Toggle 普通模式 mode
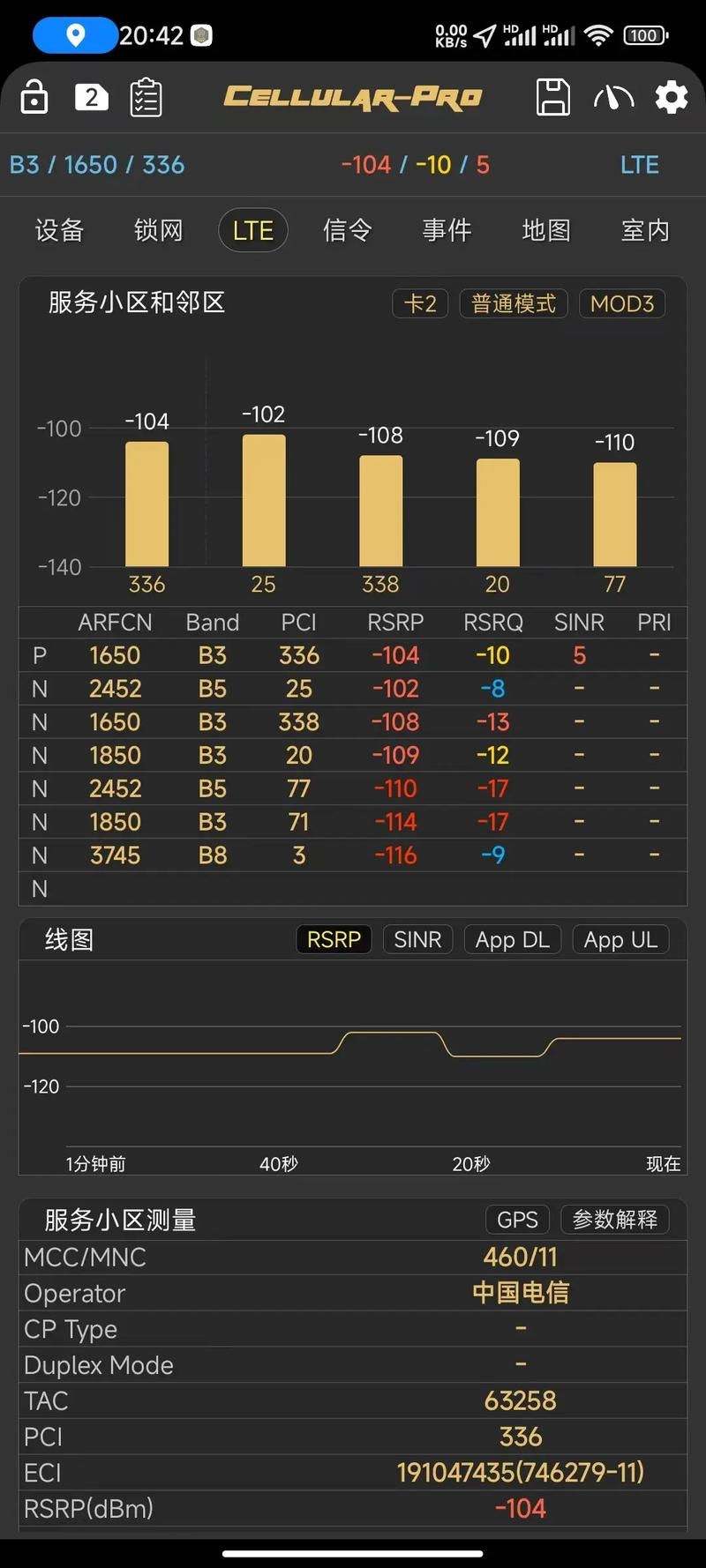 click(513, 303)
